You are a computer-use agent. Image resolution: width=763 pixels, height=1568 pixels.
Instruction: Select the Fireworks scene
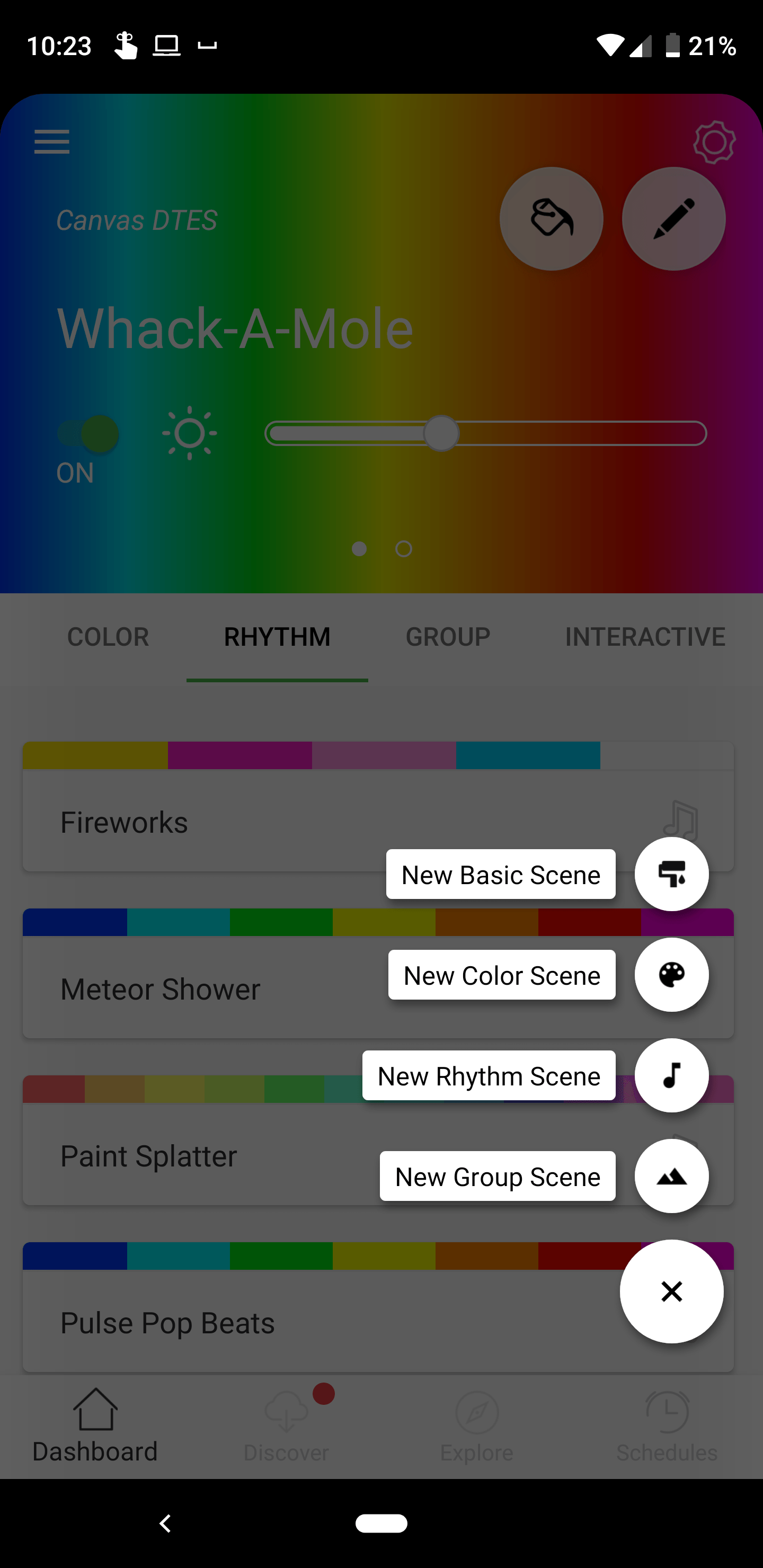[x=183, y=822]
